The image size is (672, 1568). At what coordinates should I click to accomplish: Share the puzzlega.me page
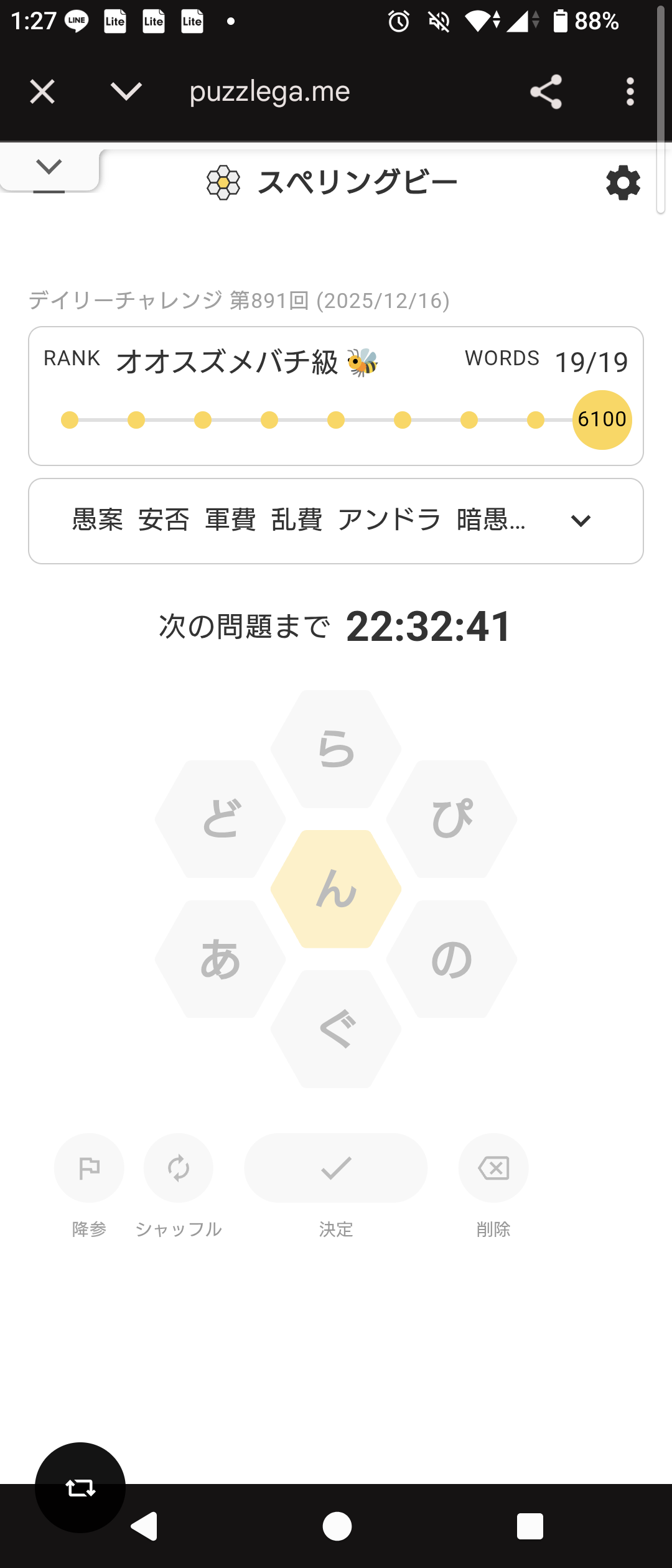546,92
